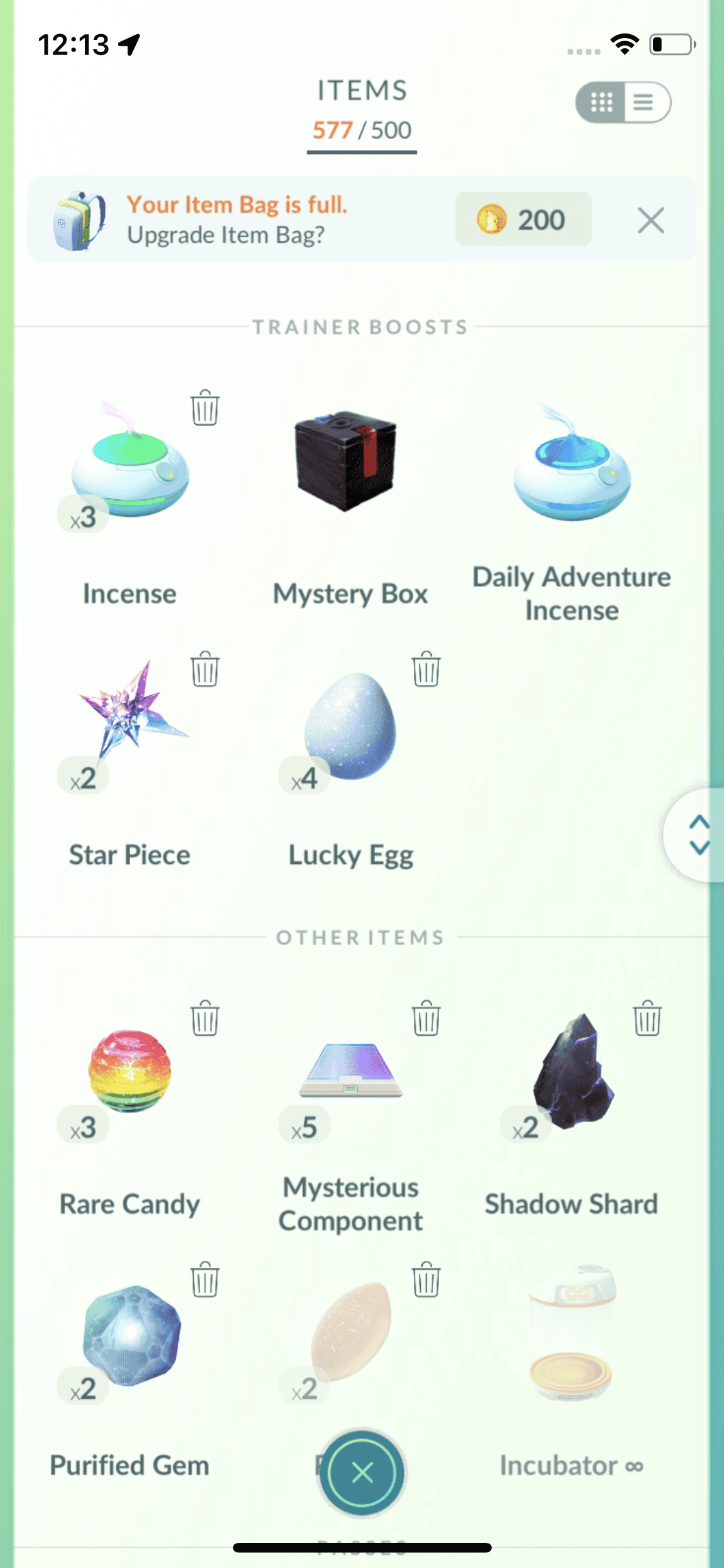Viewport: 724px width, 1568px height.
Task: View the Mysterious Component item
Action: 350,1072
